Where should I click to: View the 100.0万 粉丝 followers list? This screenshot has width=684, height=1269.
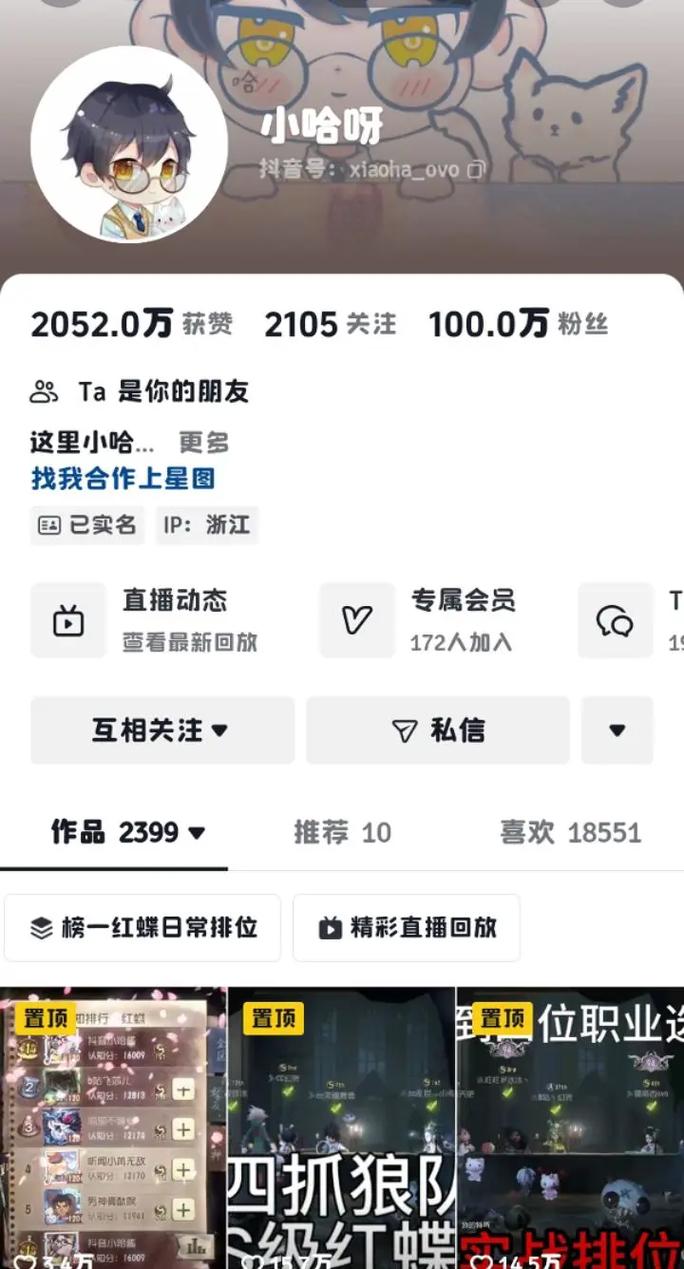pyautogui.click(x=518, y=324)
